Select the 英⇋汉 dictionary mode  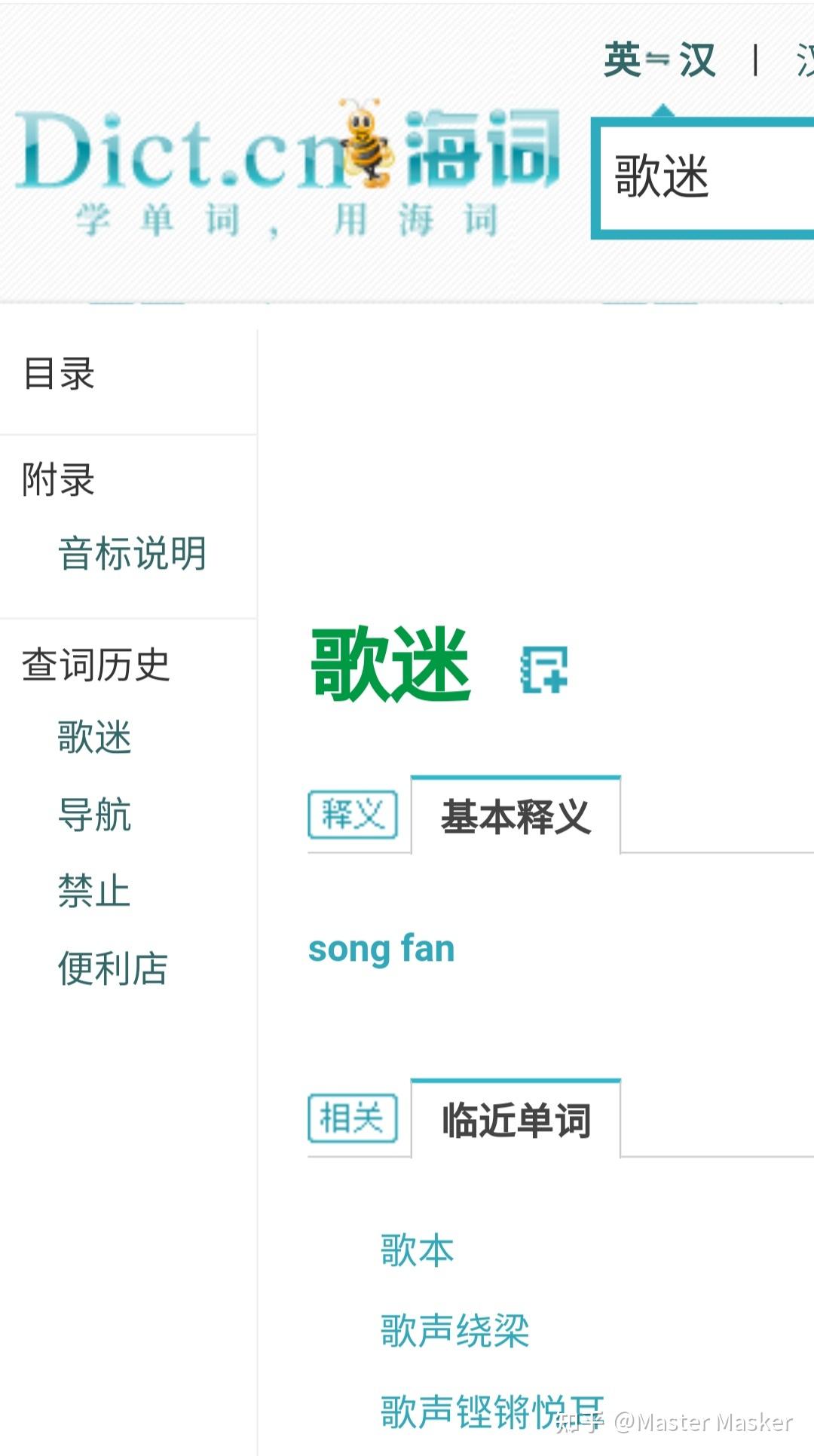coord(659,60)
